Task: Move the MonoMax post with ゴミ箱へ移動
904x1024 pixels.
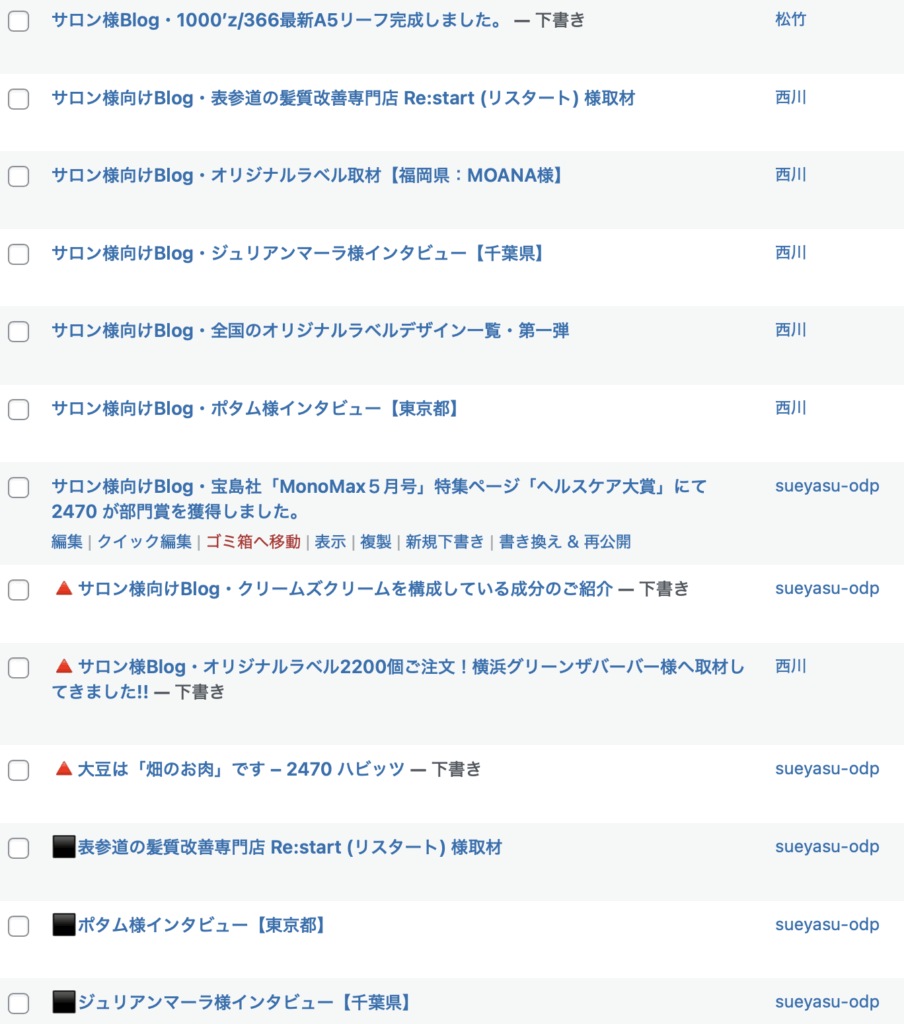Action: tap(252, 542)
